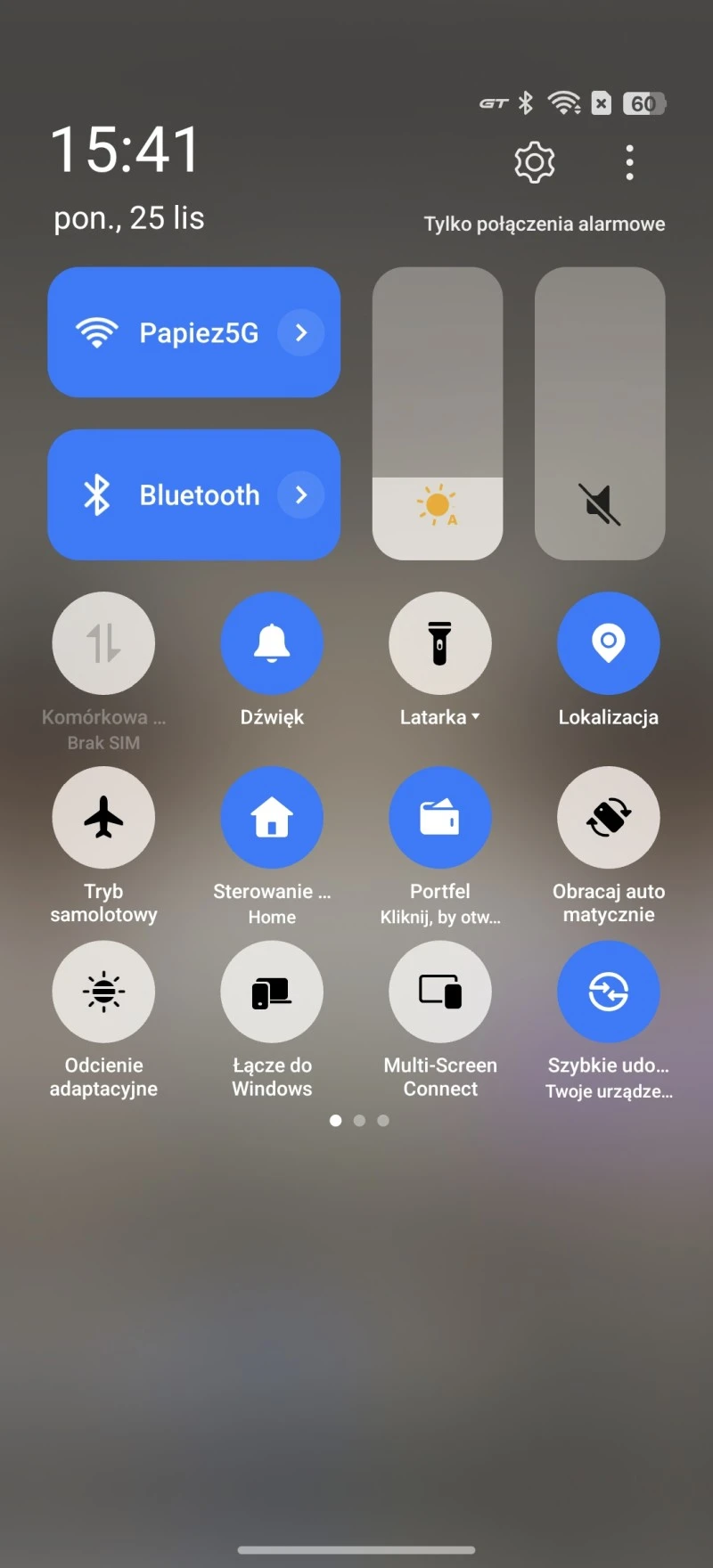The width and height of the screenshot is (713, 1568).
Task: Turn on the Latarka flashlight
Action: [440, 642]
